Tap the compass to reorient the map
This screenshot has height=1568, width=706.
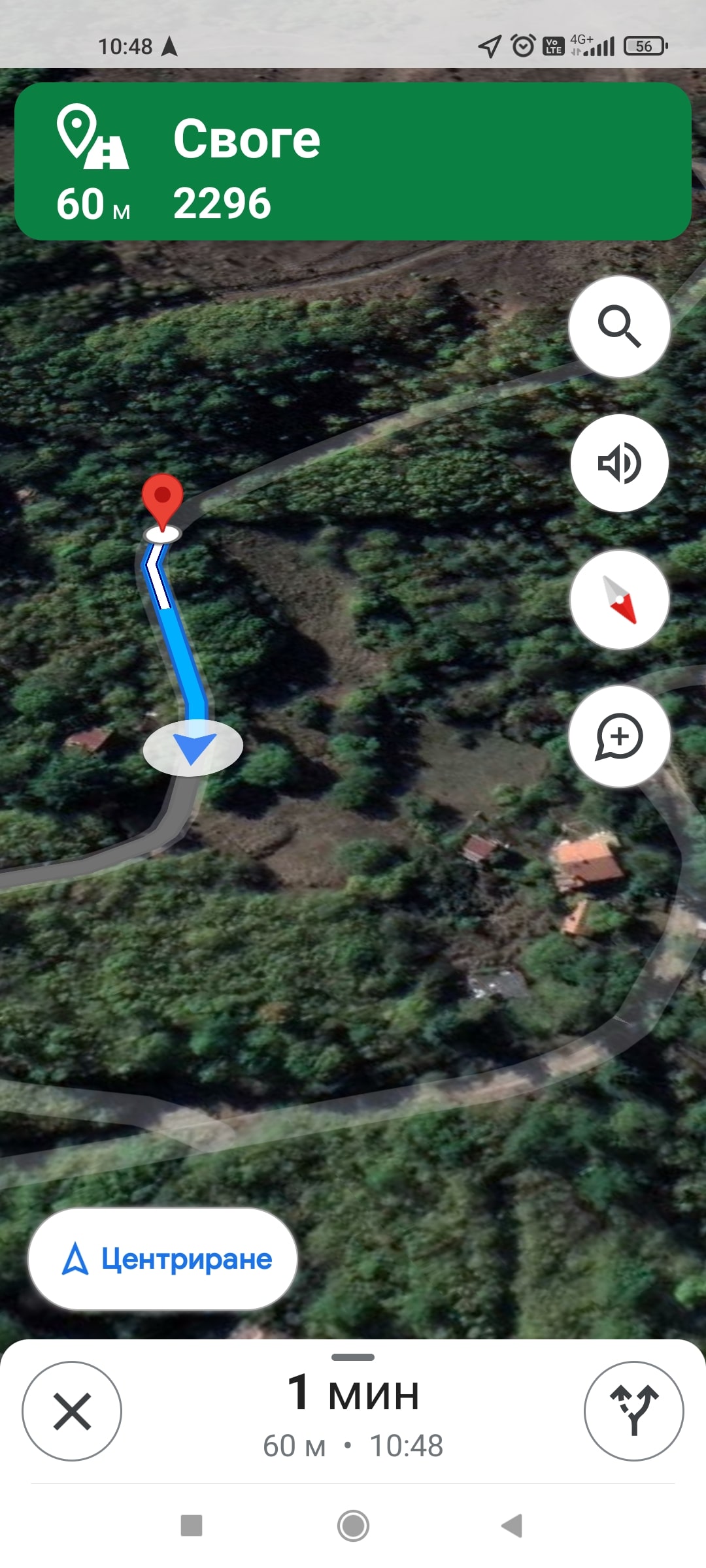point(619,600)
